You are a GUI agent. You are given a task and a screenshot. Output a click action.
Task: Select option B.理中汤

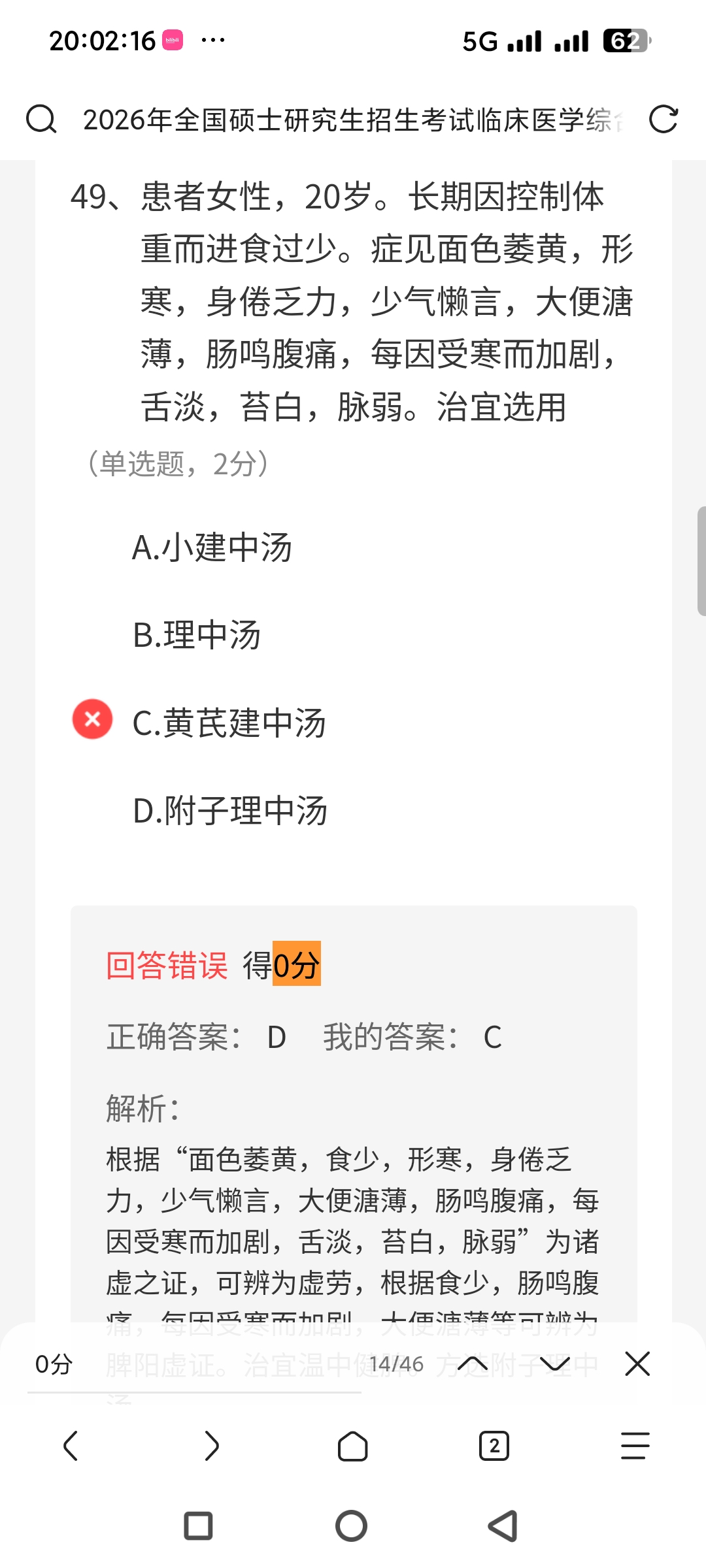pos(197,635)
